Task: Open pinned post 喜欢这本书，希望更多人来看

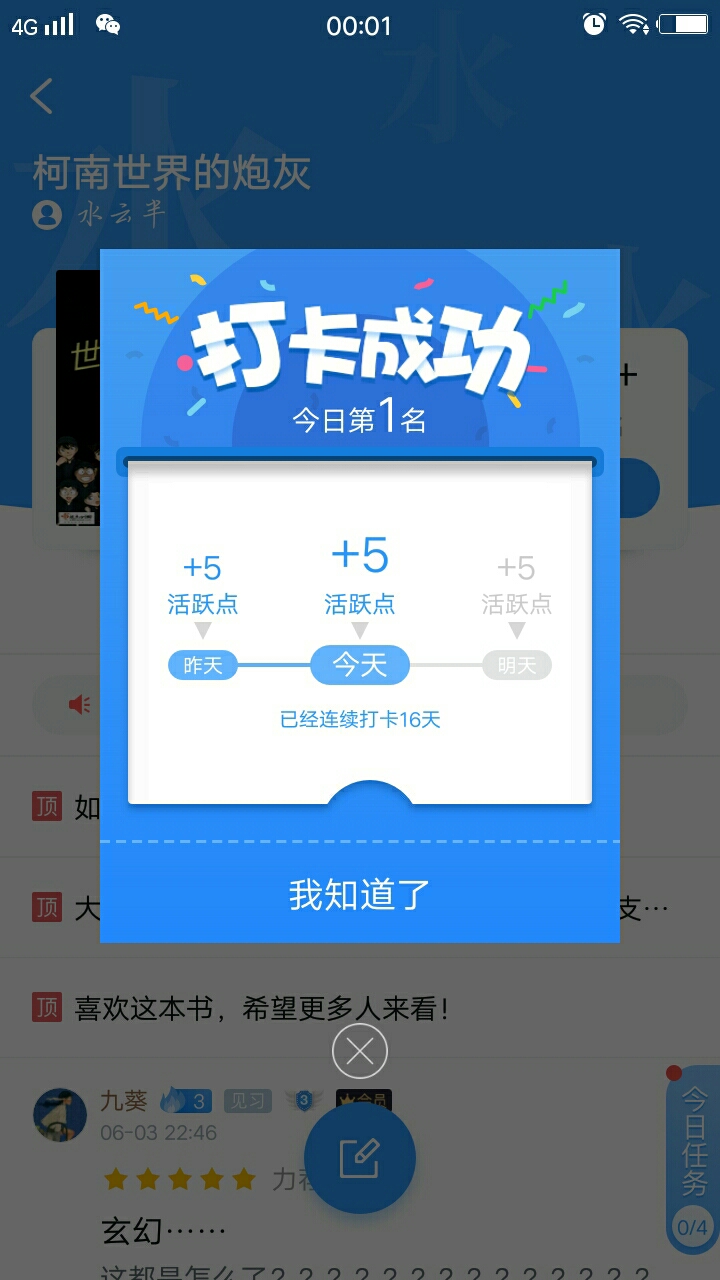Action: 360,1008
